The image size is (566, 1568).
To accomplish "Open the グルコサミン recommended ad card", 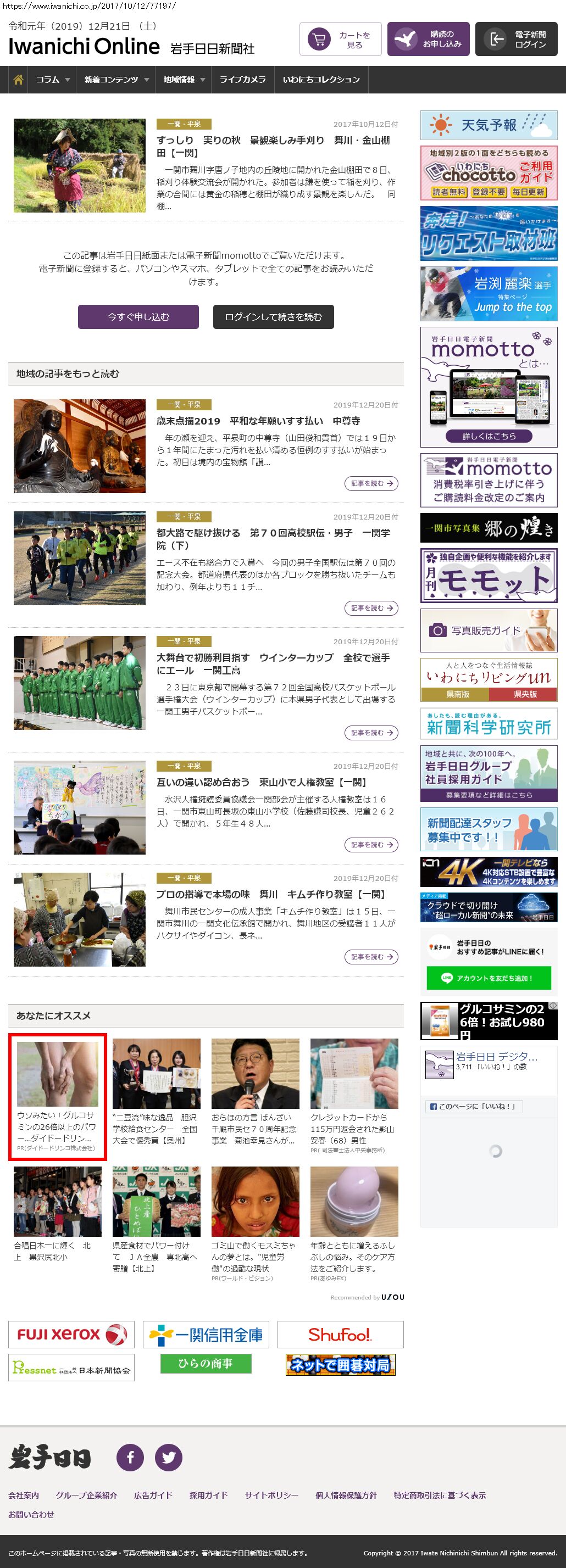I will (x=57, y=1097).
